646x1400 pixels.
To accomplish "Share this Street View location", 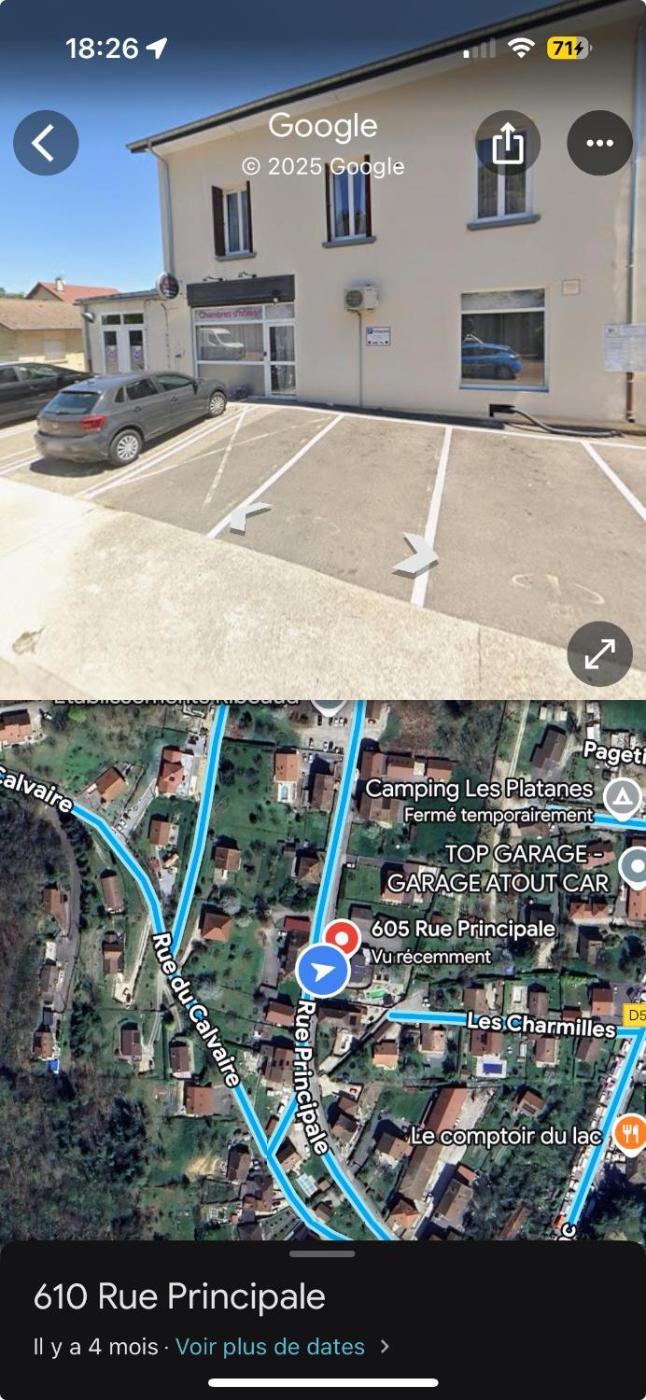I will pos(508,143).
